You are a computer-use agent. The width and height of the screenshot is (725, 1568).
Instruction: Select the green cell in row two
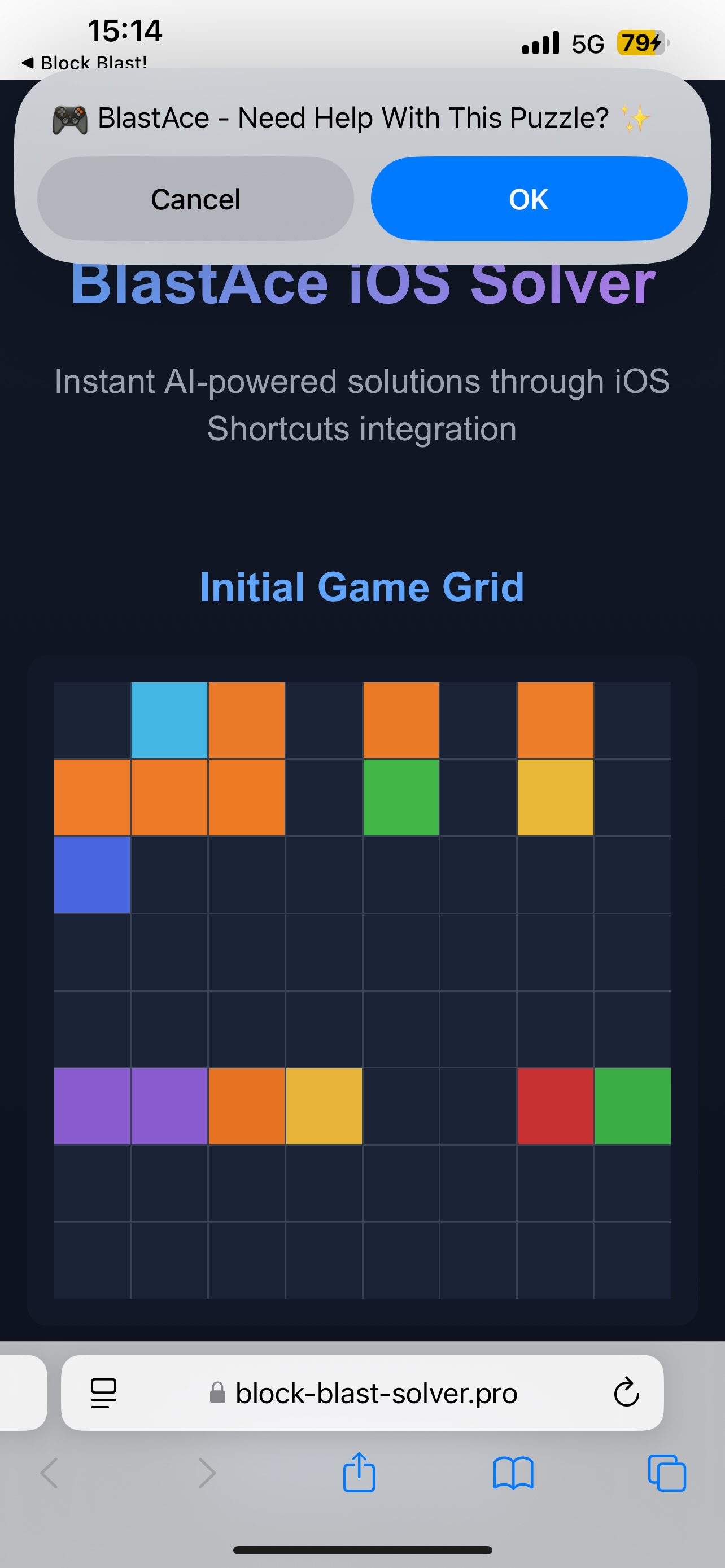[x=400, y=798]
